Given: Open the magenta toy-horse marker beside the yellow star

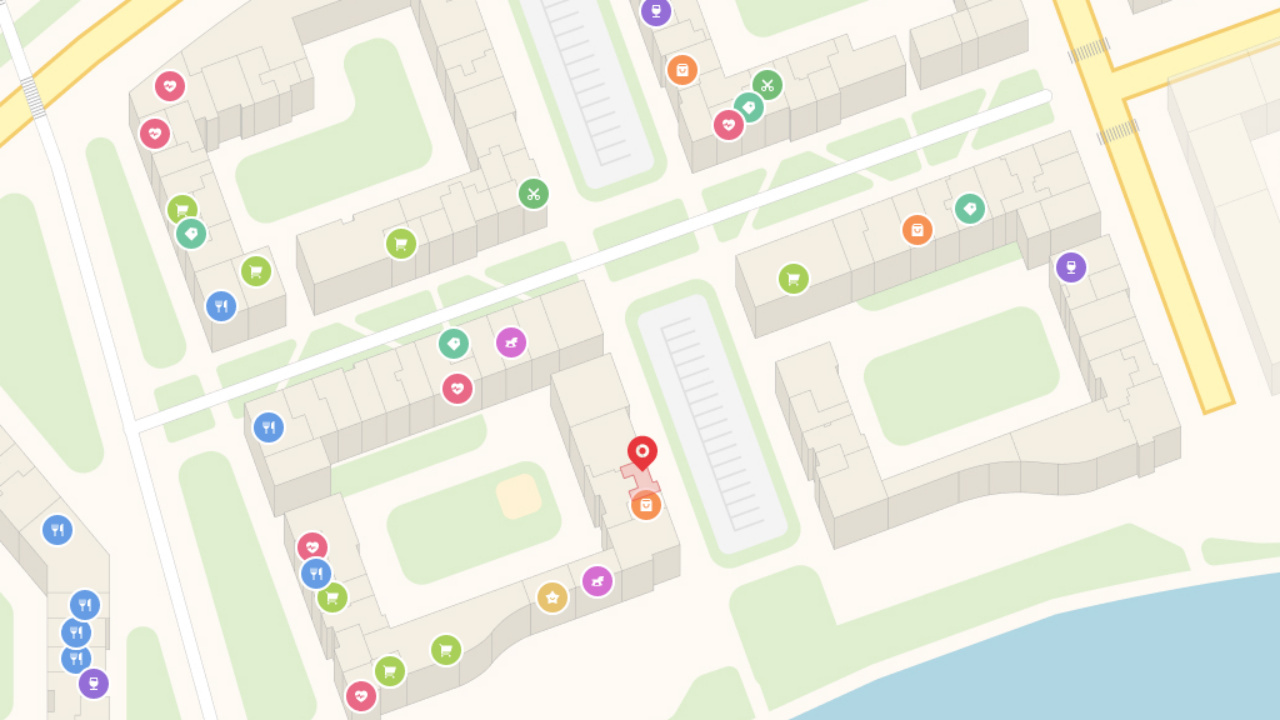Looking at the screenshot, I should pyautogui.click(x=597, y=581).
